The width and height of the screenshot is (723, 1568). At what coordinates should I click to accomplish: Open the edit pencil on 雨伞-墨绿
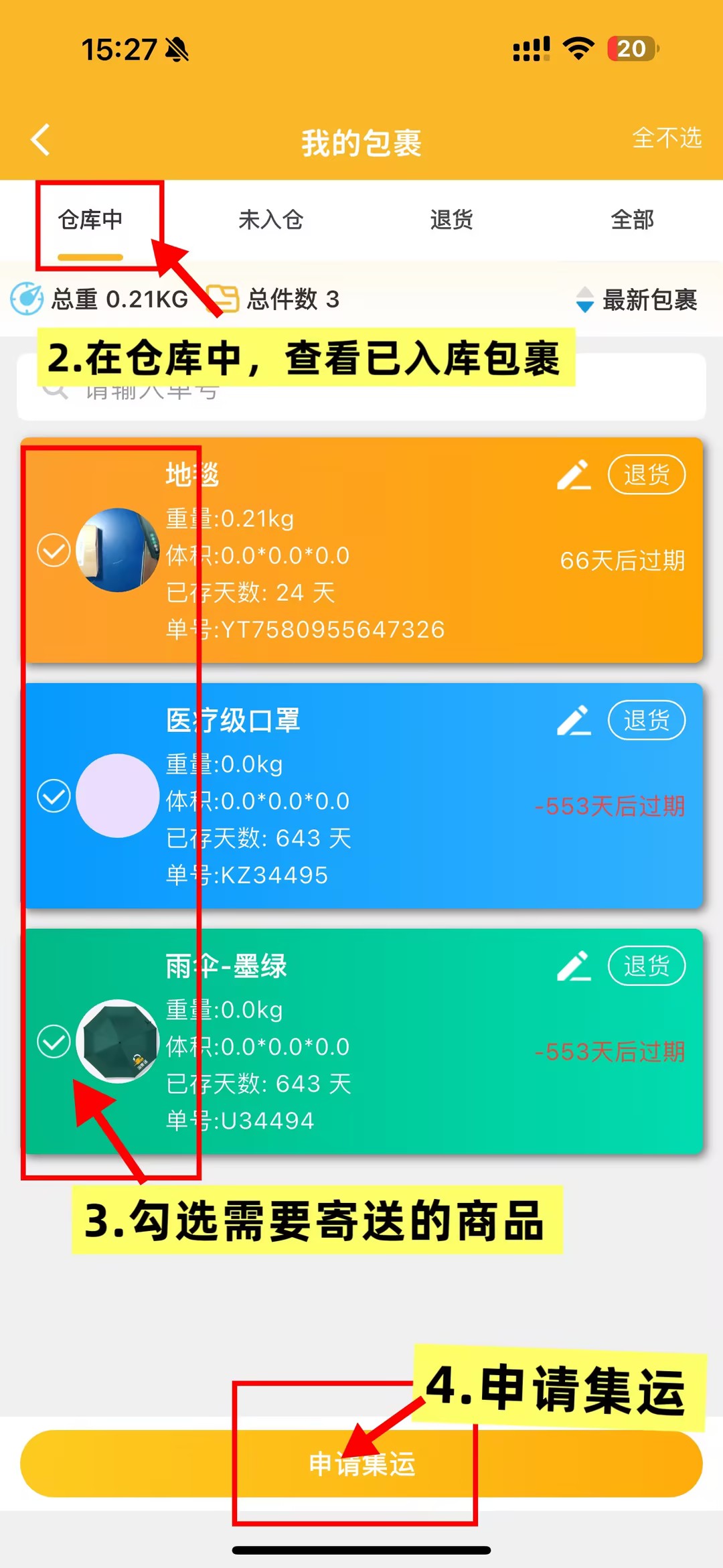tap(574, 965)
